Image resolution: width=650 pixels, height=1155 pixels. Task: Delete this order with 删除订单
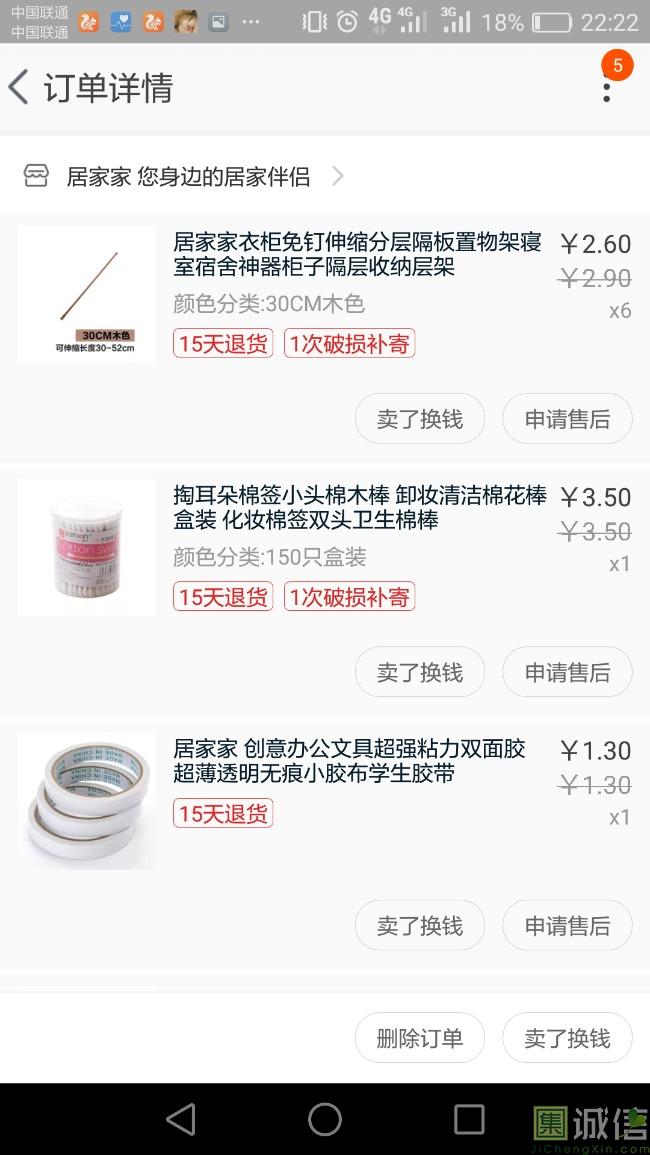point(419,1038)
